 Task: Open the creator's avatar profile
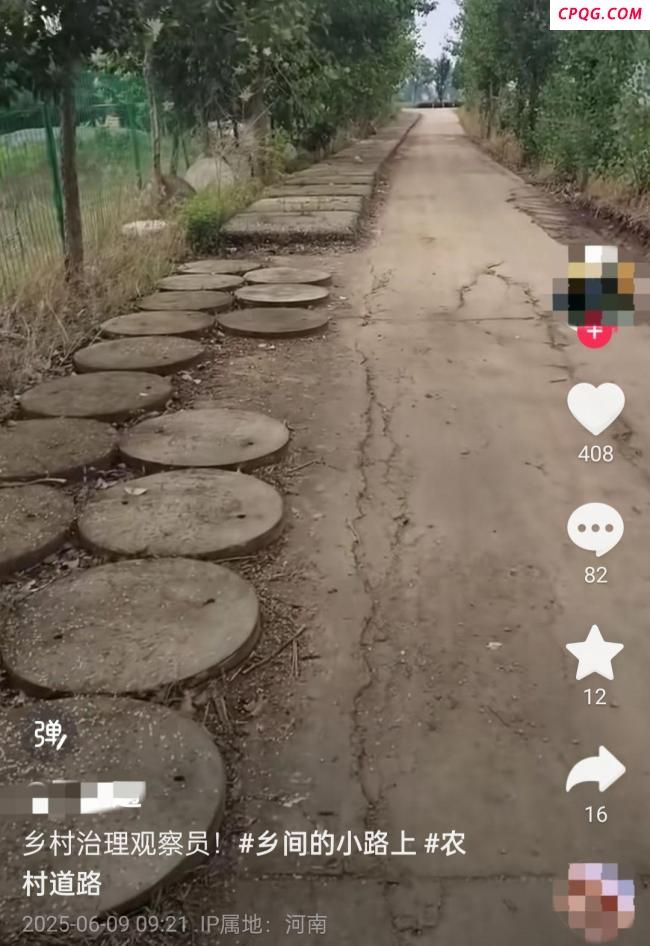point(597,285)
